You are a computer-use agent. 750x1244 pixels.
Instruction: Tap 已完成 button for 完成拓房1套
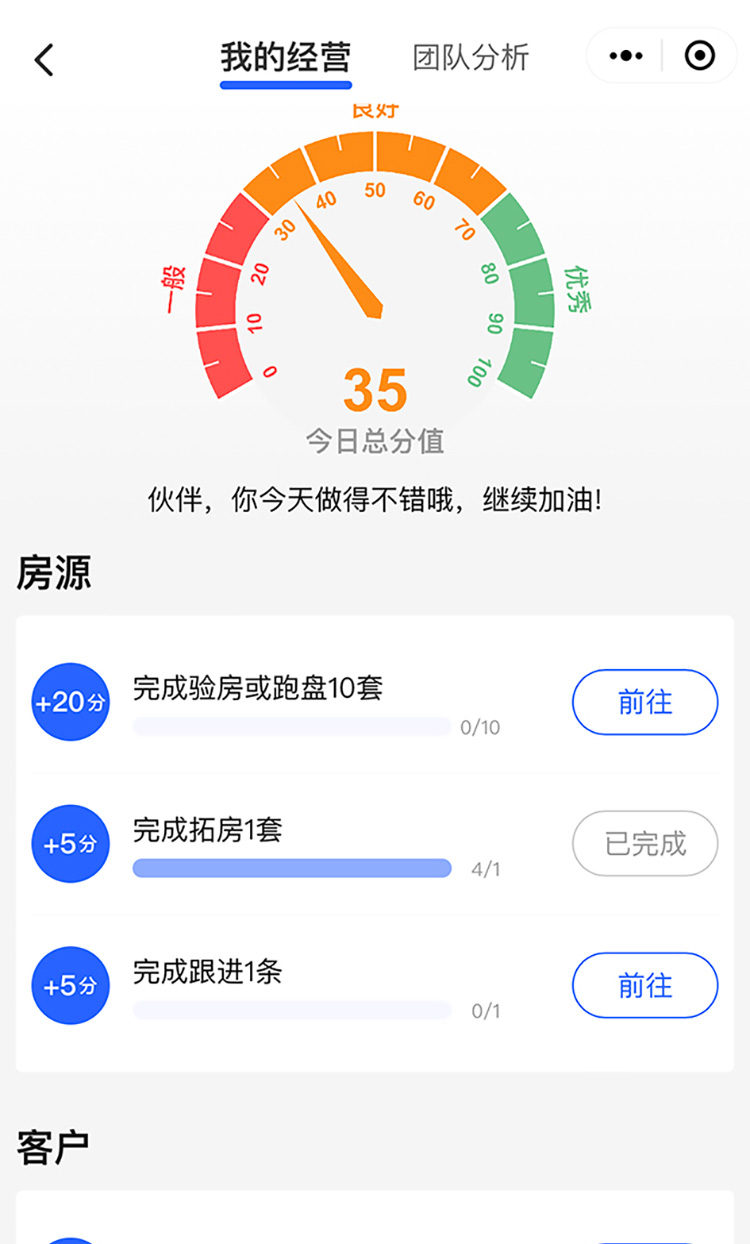coord(645,844)
